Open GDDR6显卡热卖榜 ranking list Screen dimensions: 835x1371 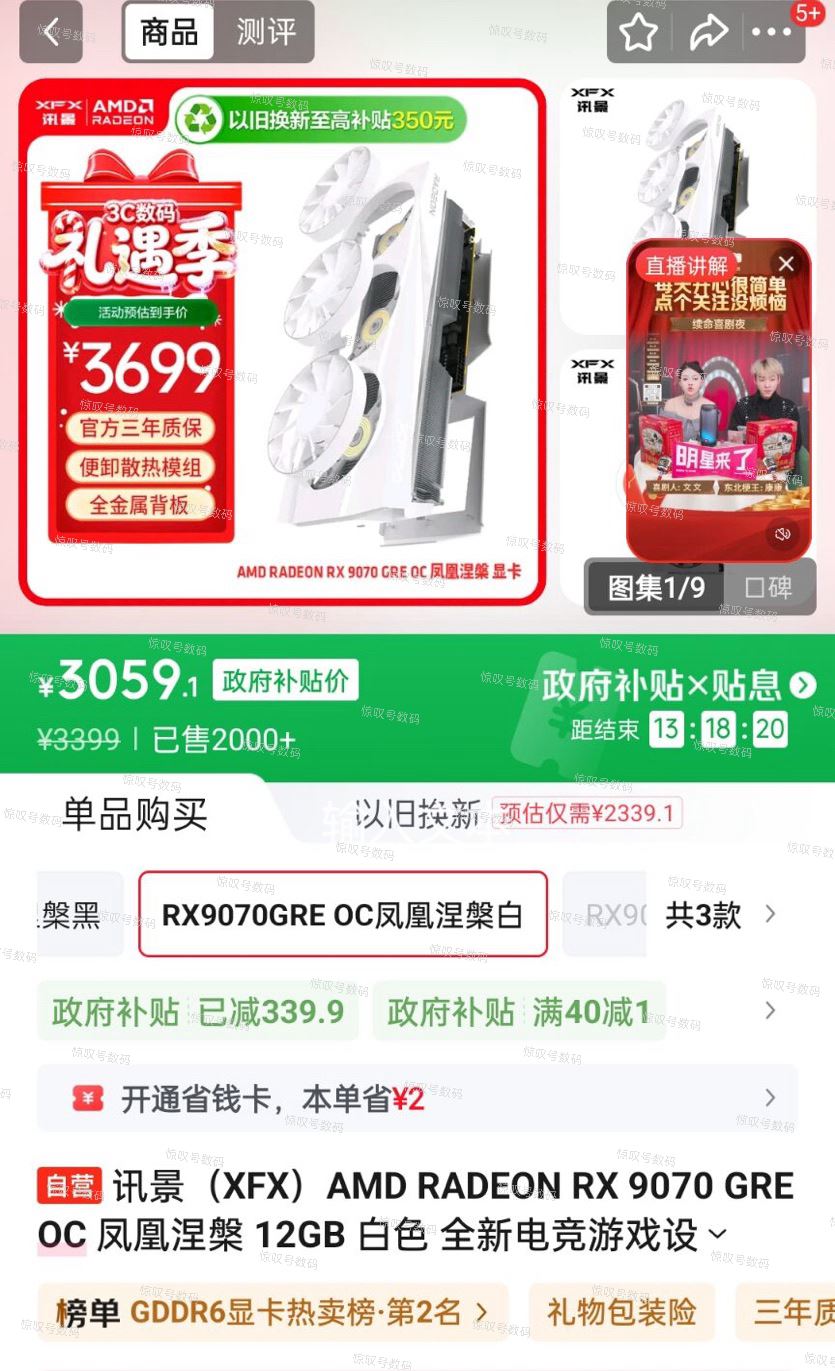(x=273, y=1312)
